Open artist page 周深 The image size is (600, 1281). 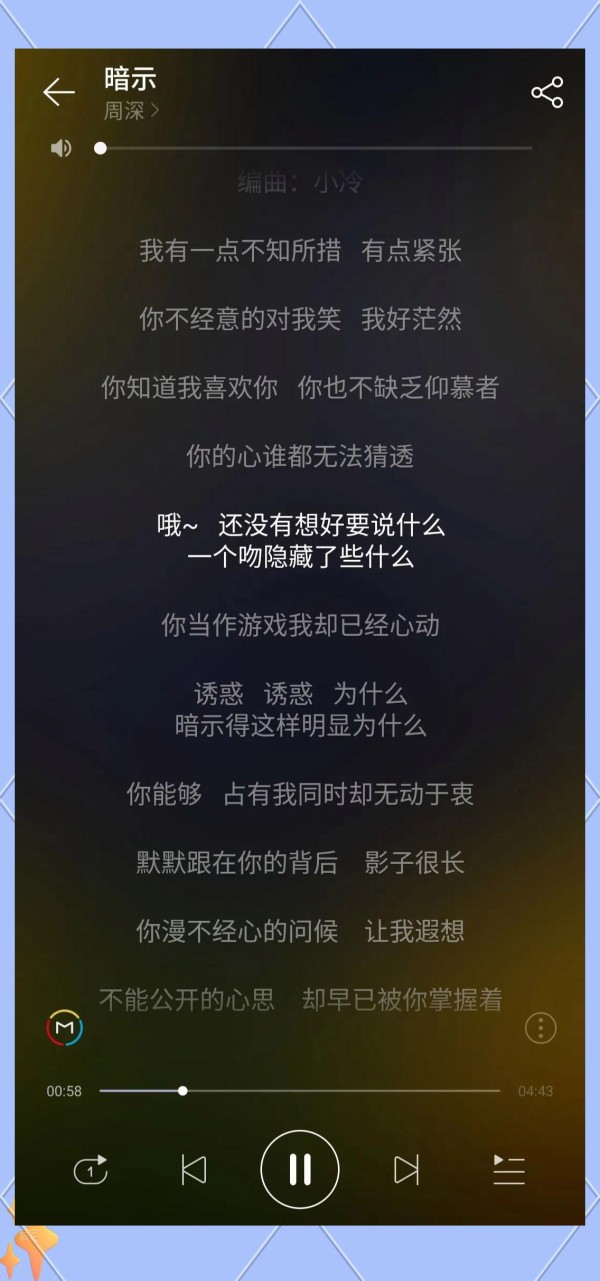click(131, 111)
